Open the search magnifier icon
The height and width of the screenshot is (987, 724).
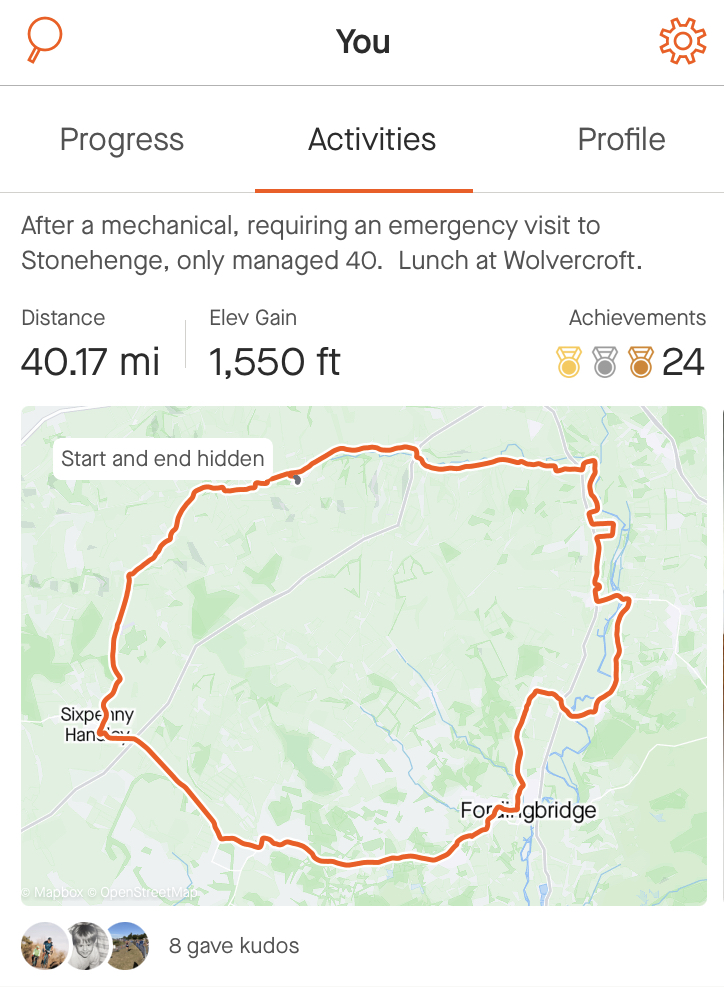(43, 41)
